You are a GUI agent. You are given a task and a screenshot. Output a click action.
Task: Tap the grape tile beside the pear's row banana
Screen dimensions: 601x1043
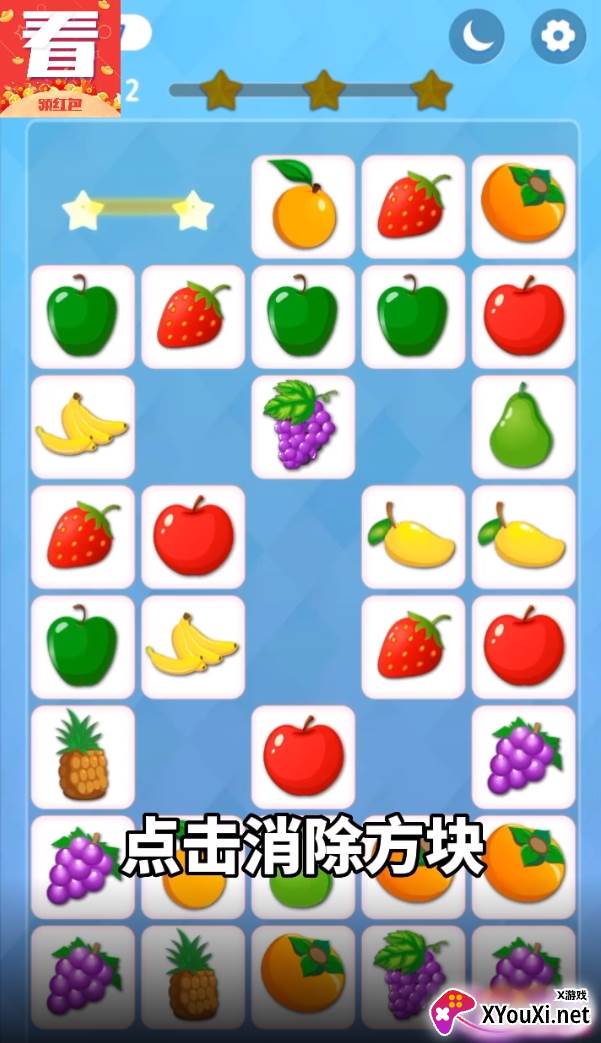(x=302, y=427)
